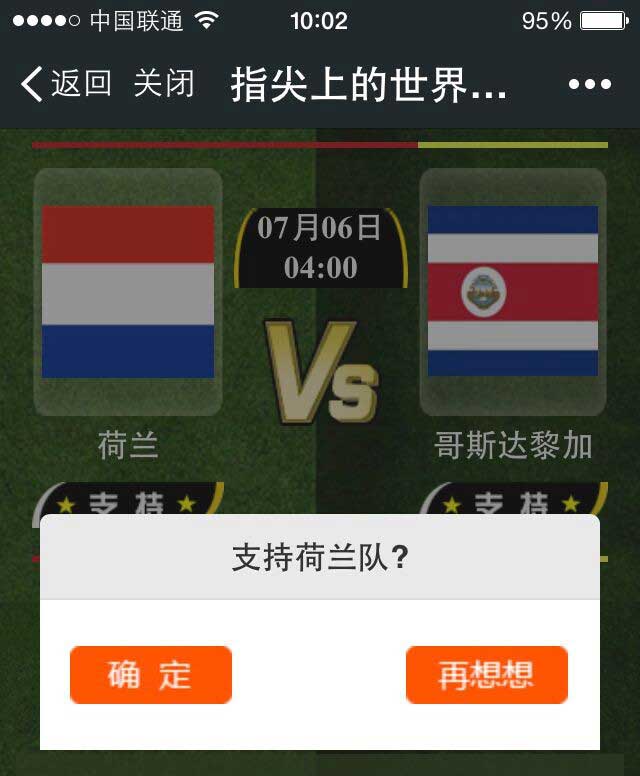The image size is (640, 776).
Task: Open the three-dot overflow menu
Action: pyautogui.click(x=589, y=85)
